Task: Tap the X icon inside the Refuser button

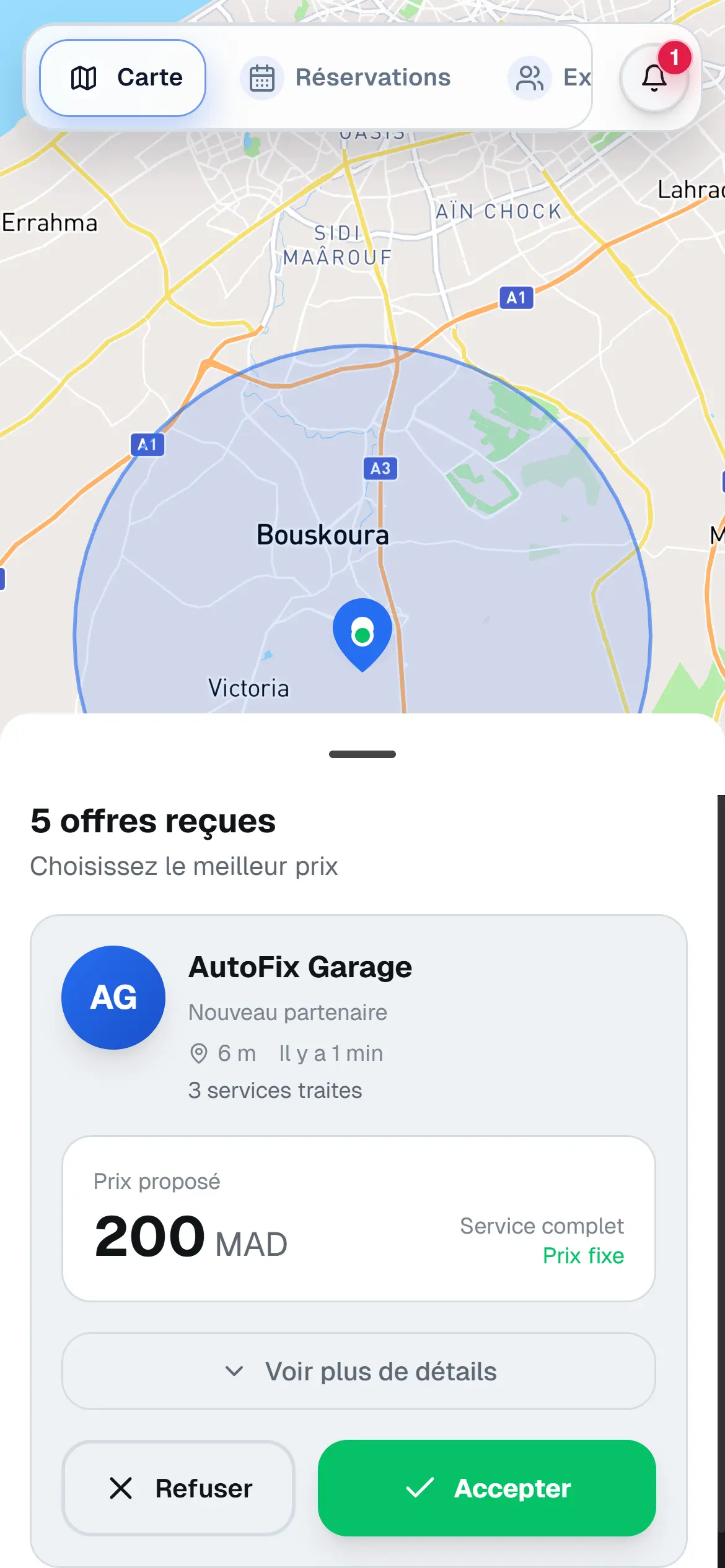Action: tap(122, 1490)
